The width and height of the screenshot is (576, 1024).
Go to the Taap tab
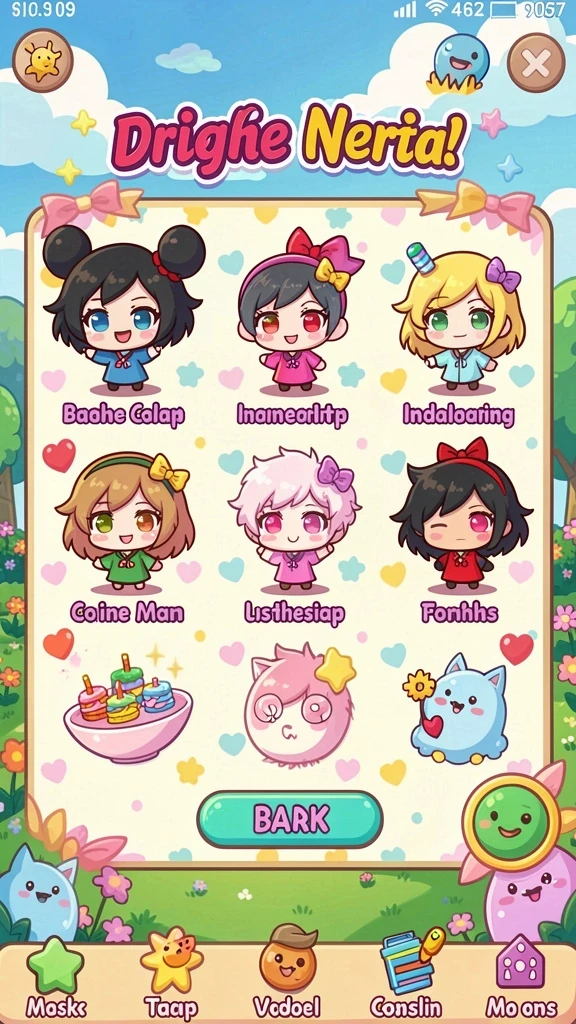tap(170, 976)
